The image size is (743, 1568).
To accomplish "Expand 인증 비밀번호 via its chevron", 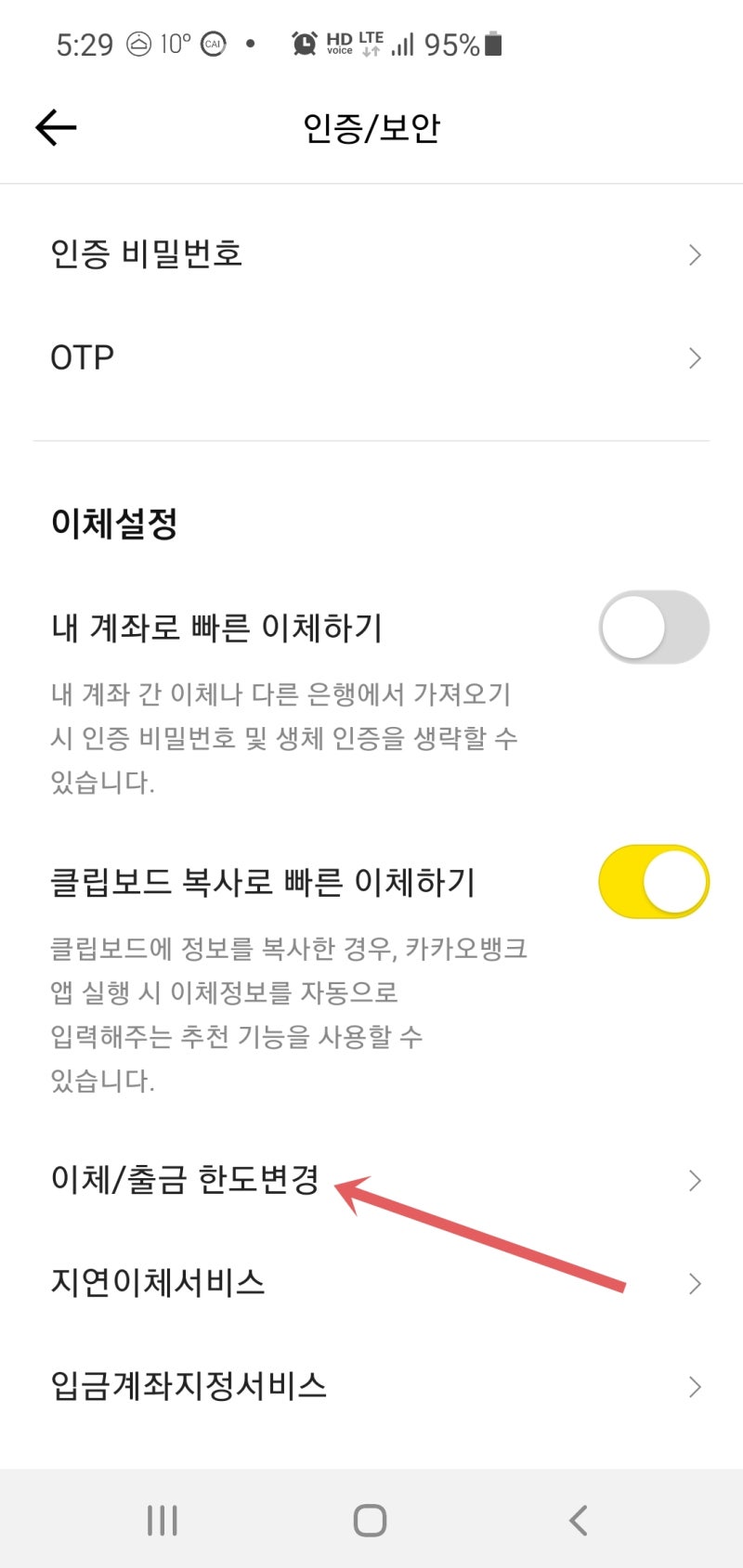I will (695, 254).
